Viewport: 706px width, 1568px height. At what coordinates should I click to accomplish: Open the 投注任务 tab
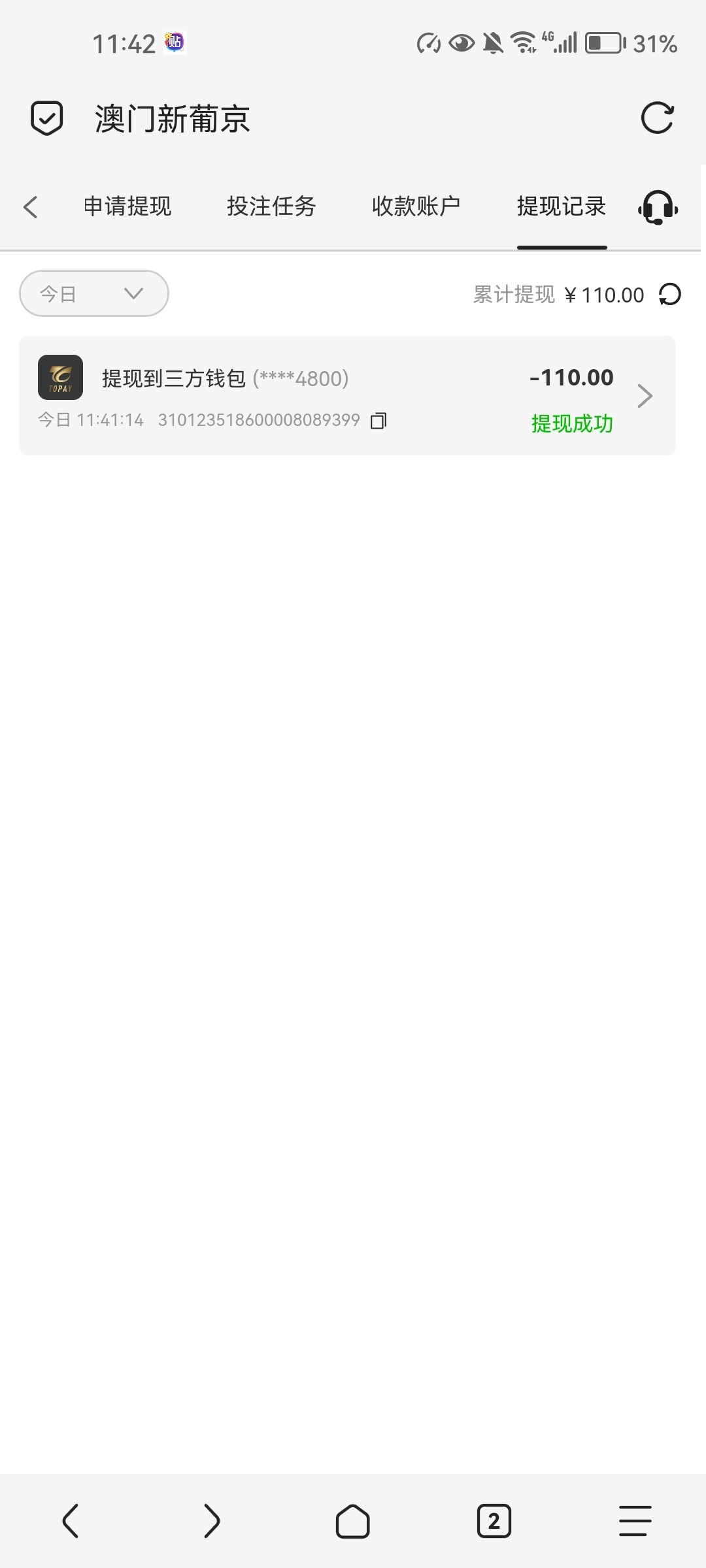271,206
